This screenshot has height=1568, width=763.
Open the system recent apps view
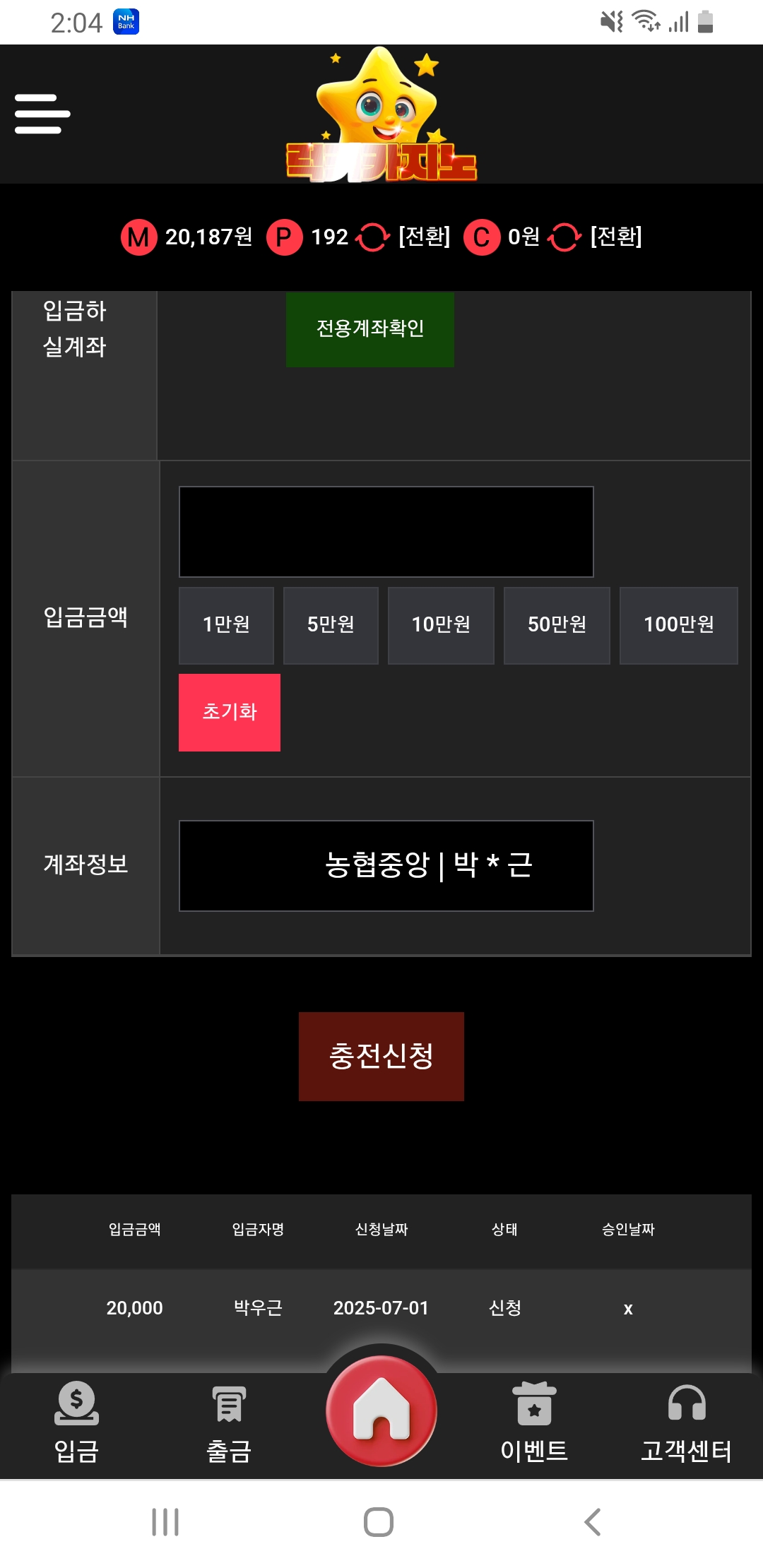165,1522
